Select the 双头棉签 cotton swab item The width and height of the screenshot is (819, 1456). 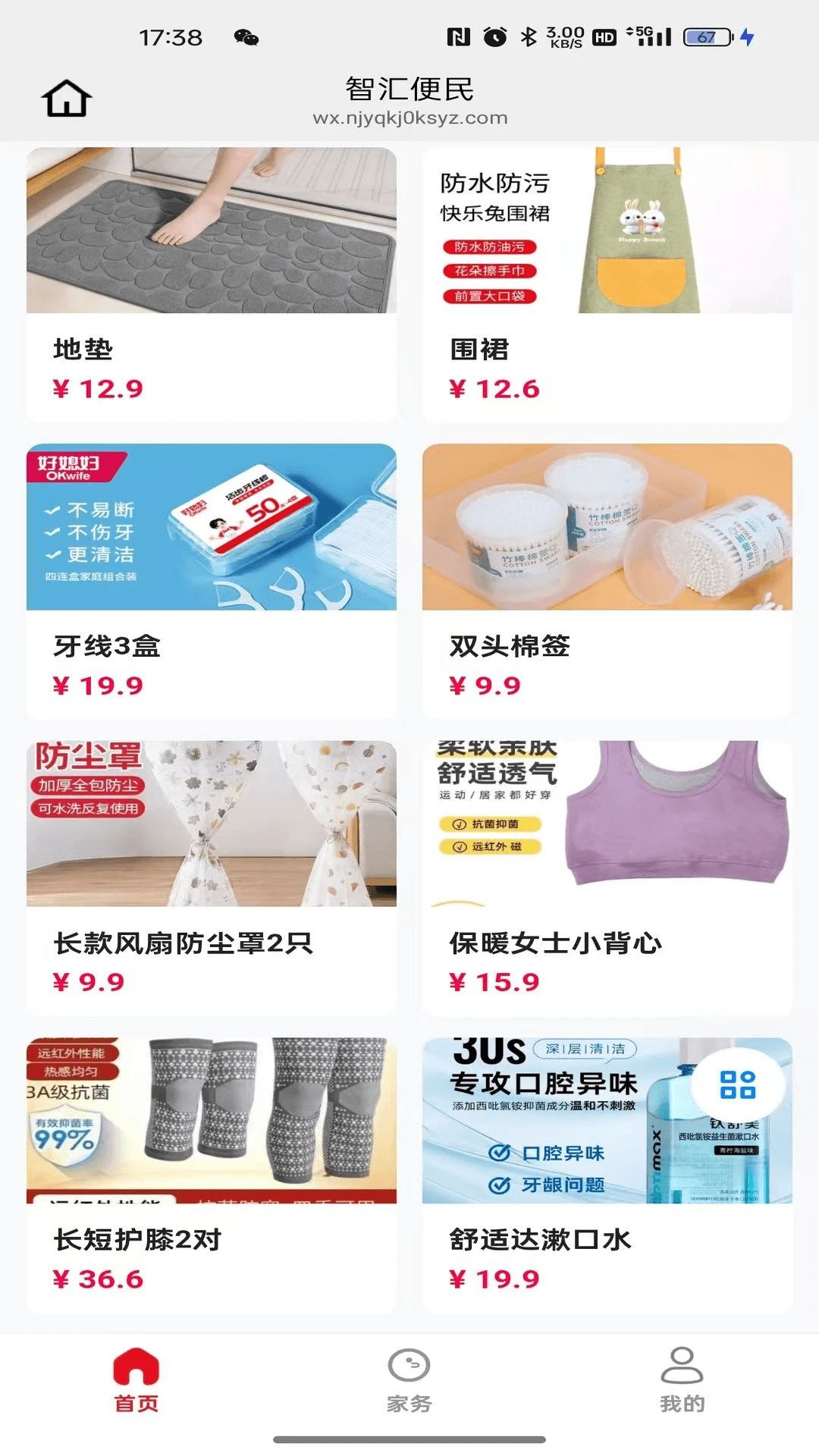[x=607, y=582]
